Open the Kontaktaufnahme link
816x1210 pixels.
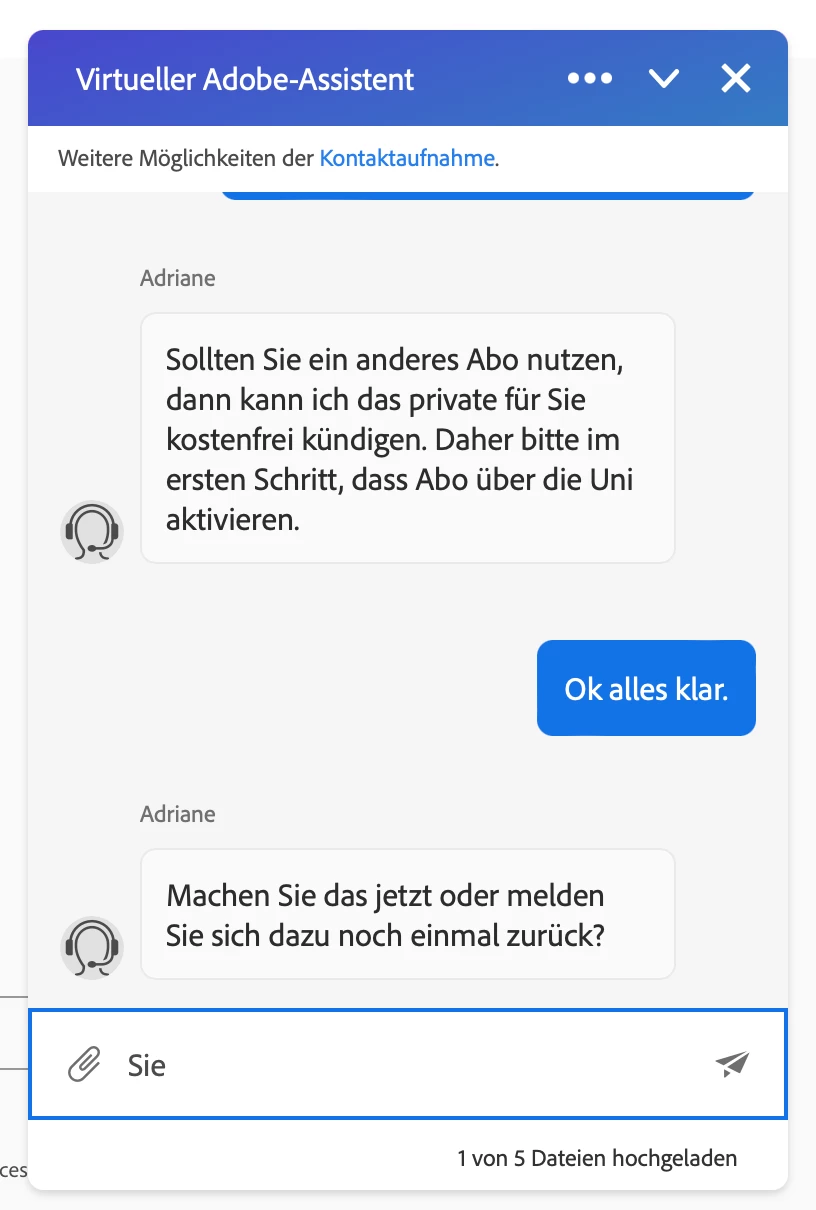tap(407, 158)
